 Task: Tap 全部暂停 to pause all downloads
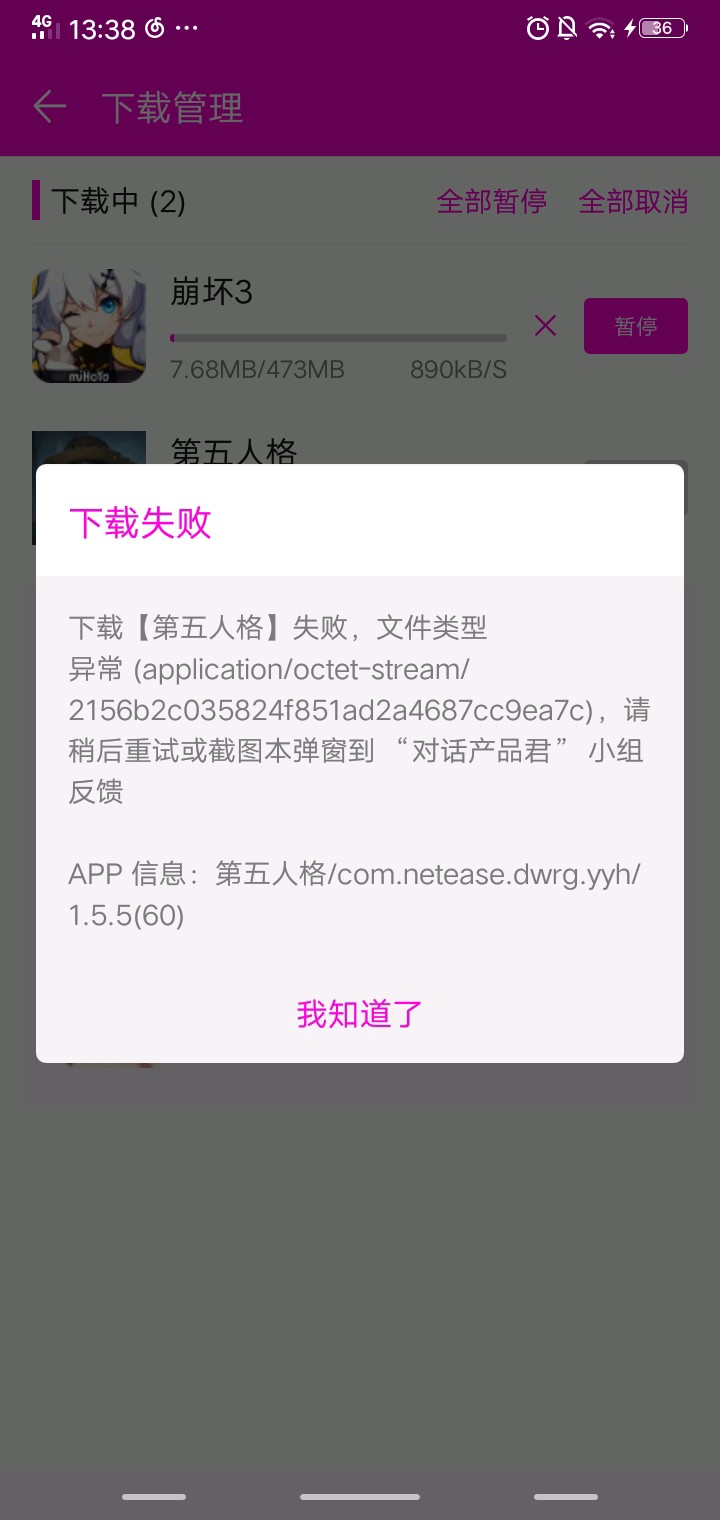(491, 201)
